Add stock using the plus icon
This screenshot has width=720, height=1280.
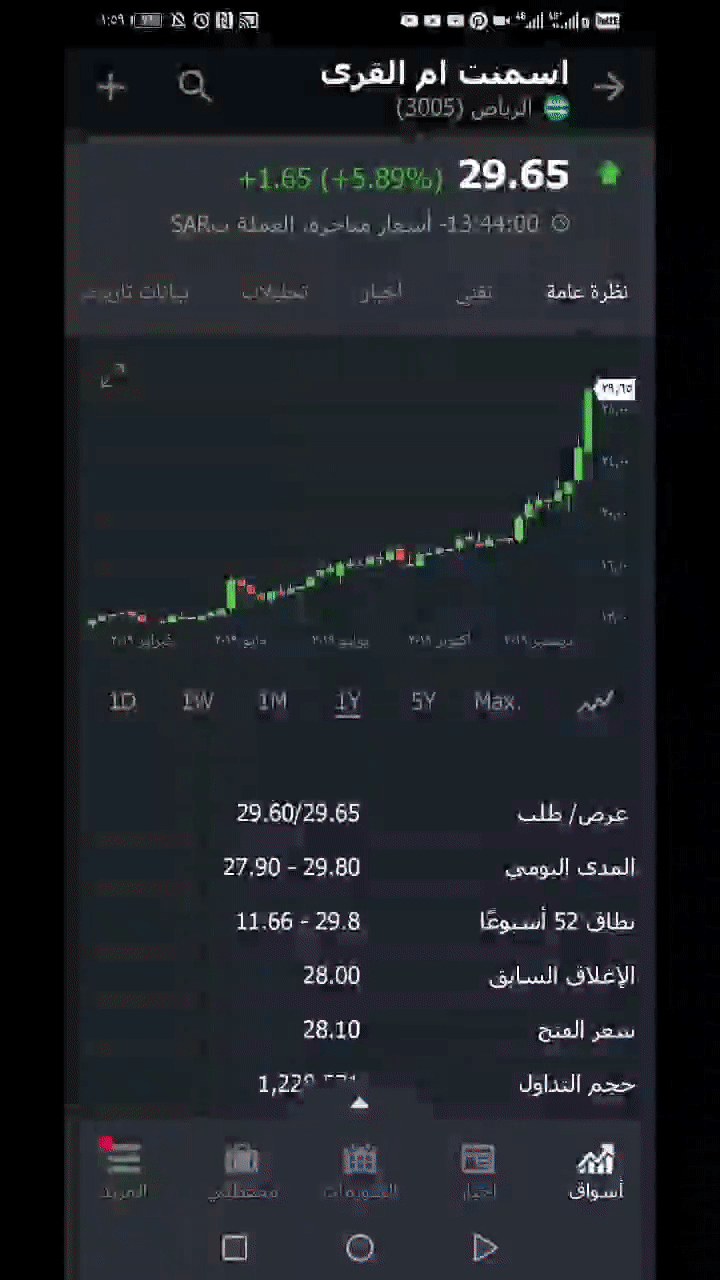[111, 87]
